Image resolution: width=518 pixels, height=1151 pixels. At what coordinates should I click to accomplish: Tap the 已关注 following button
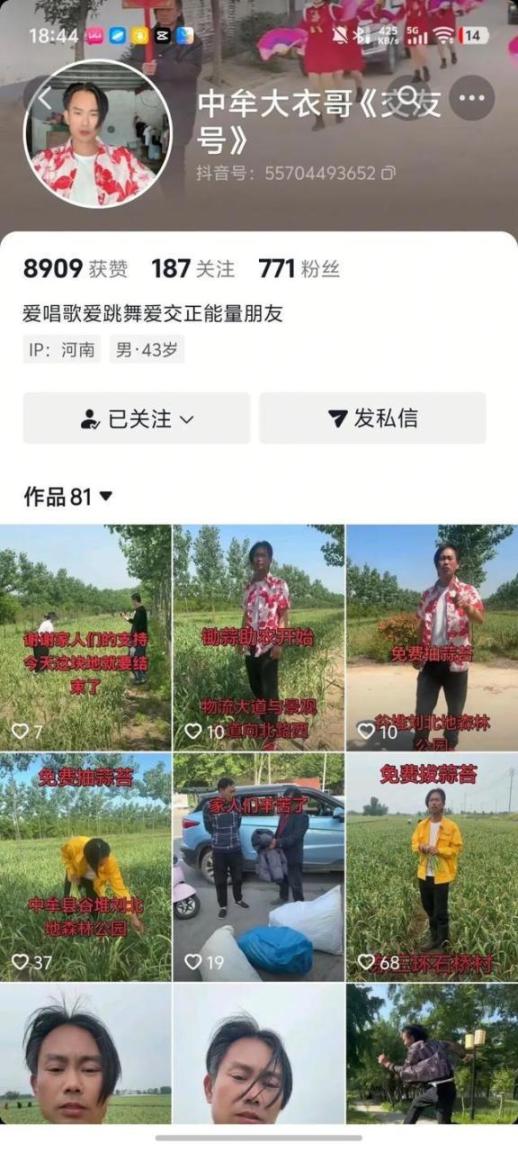click(x=136, y=418)
